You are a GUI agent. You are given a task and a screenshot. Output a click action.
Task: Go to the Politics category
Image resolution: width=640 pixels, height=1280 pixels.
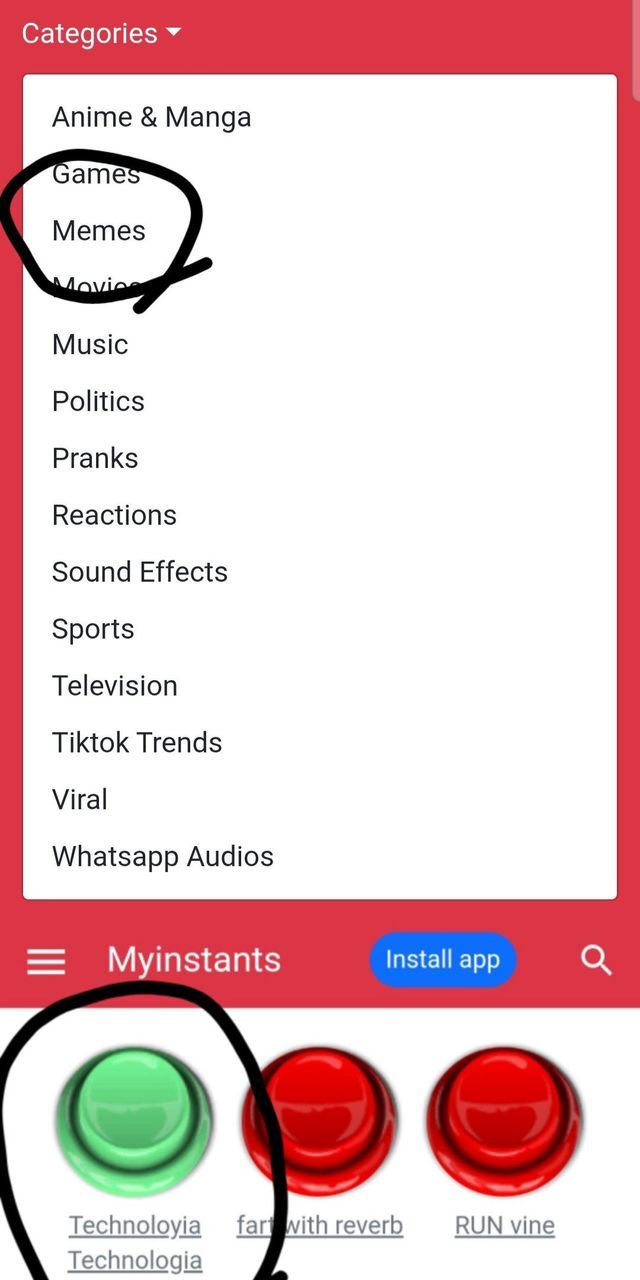click(x=98, y=401)
